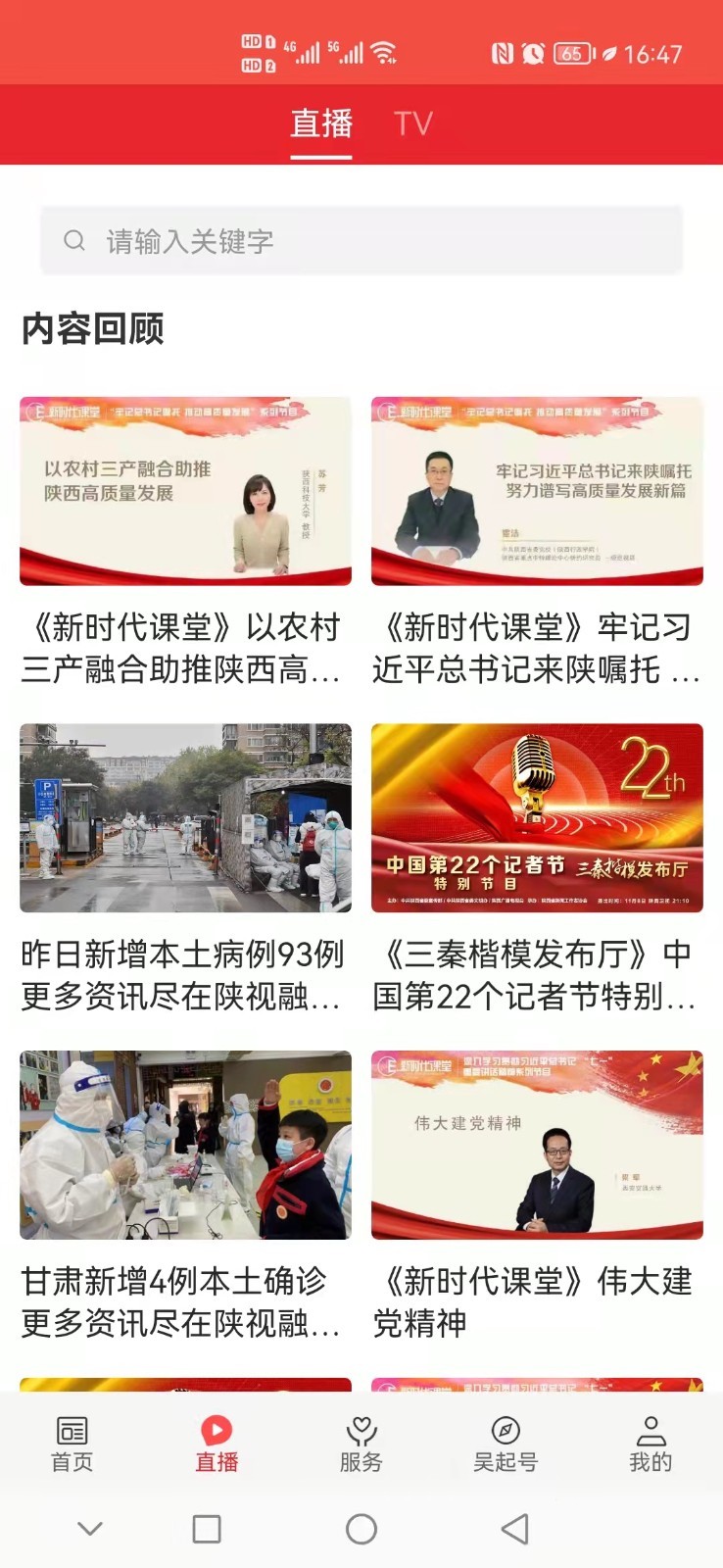Switch to the TV tab

(x=412, y=124)
